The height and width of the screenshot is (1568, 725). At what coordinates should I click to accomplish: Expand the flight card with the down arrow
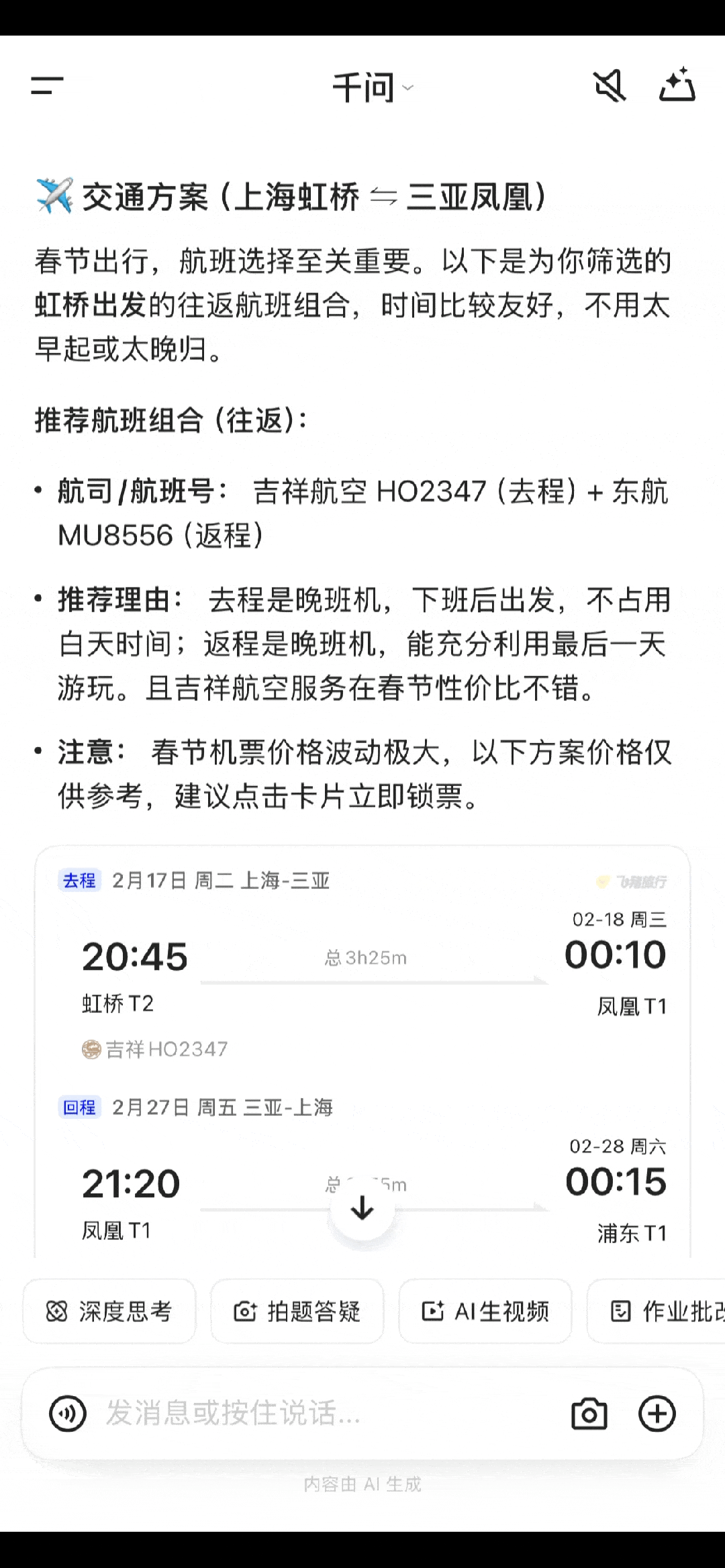coord(361,1206)
